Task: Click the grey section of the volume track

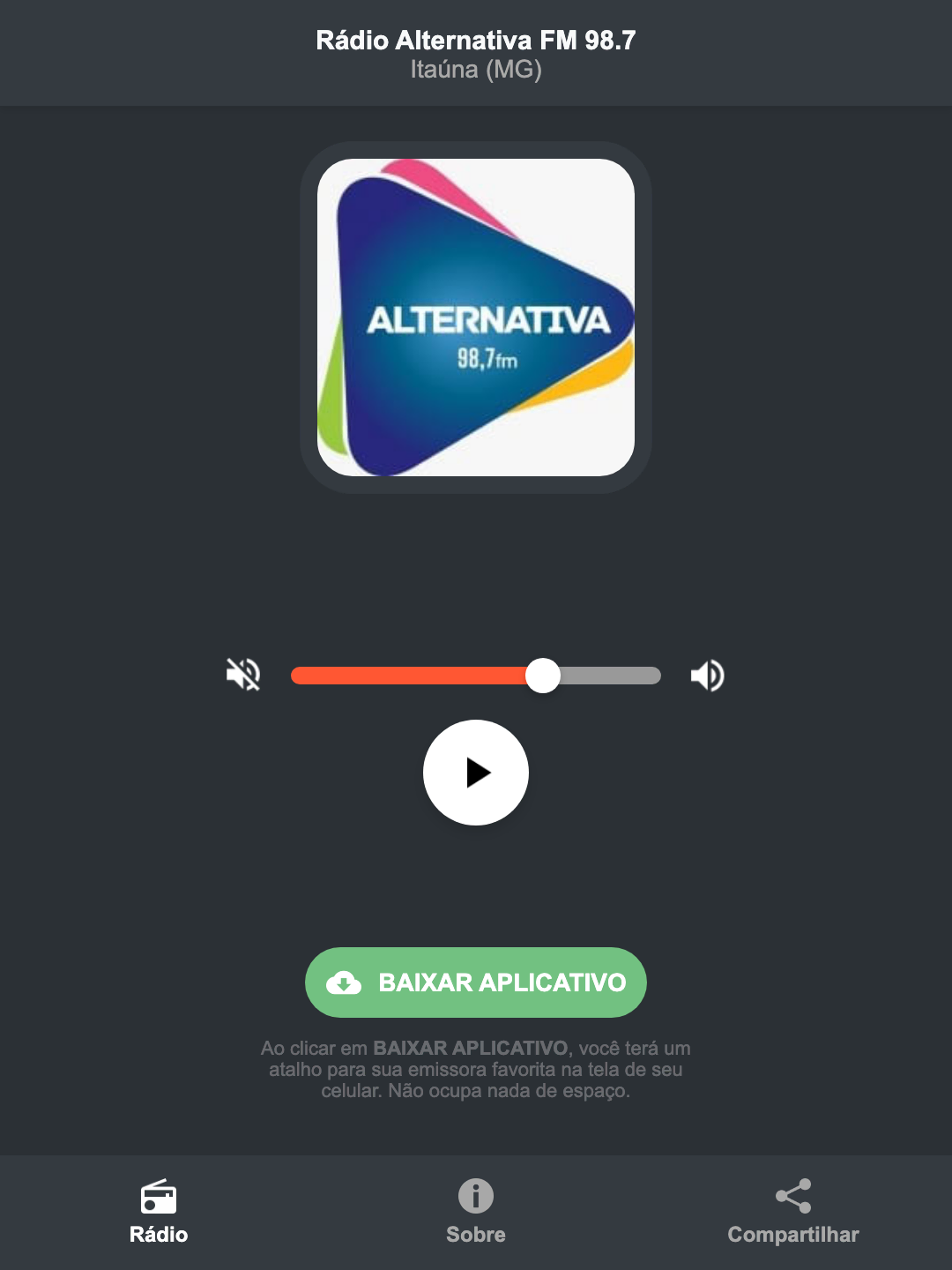Action: tap(608, 675)
